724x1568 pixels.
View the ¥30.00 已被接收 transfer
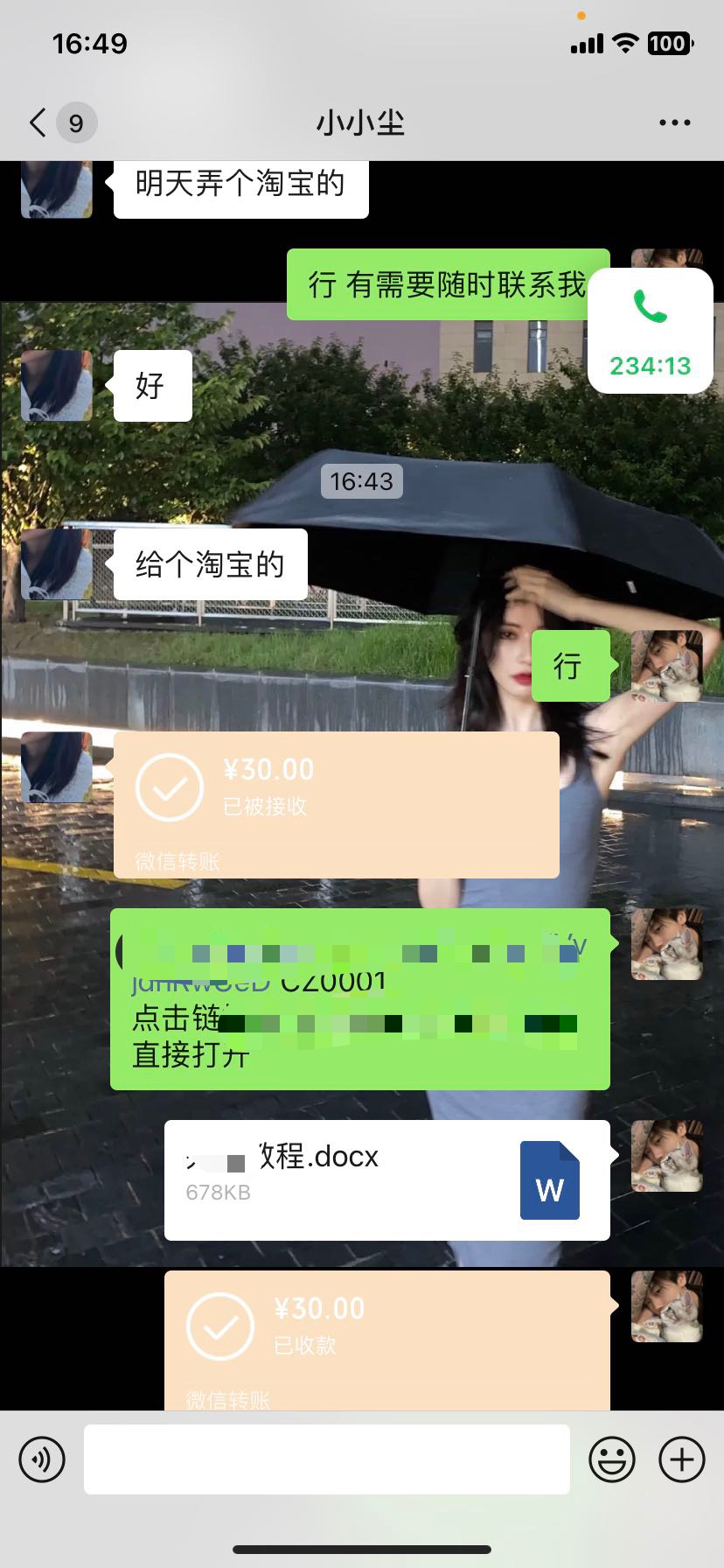336,804
